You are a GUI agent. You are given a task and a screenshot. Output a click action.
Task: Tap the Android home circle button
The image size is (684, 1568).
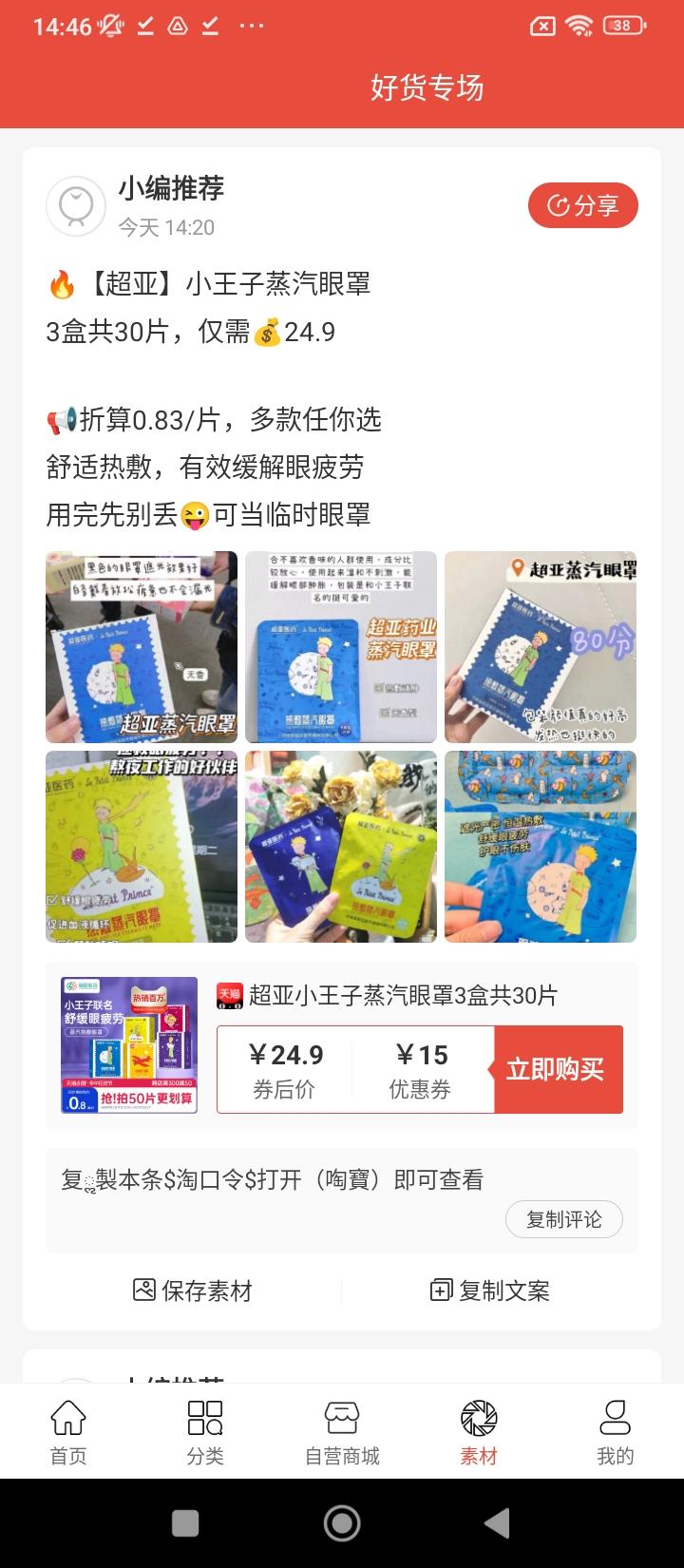click(342, 1520)
